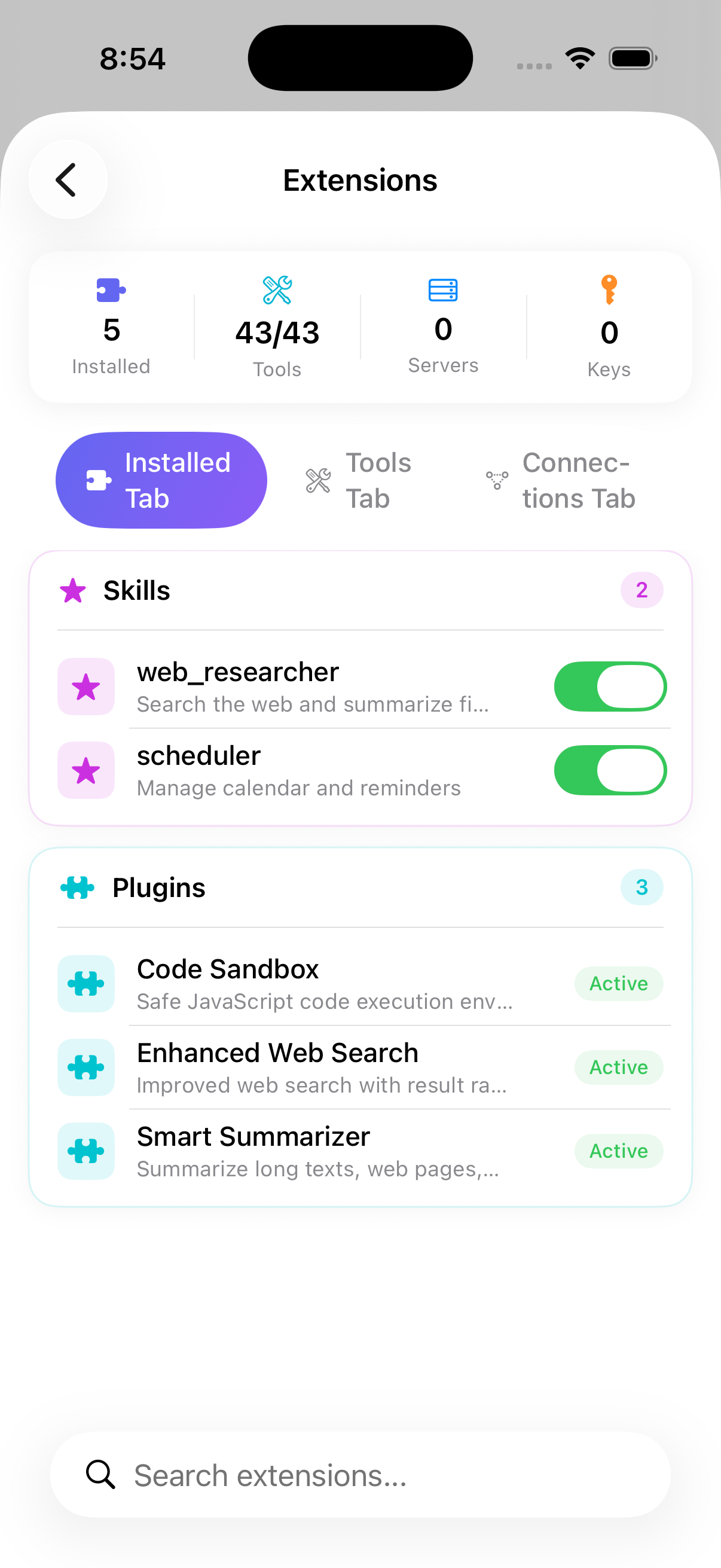The width and height of the screenshot is (721, 1568).
Task: Go back from Extensions screen
Action: point(68,179)
